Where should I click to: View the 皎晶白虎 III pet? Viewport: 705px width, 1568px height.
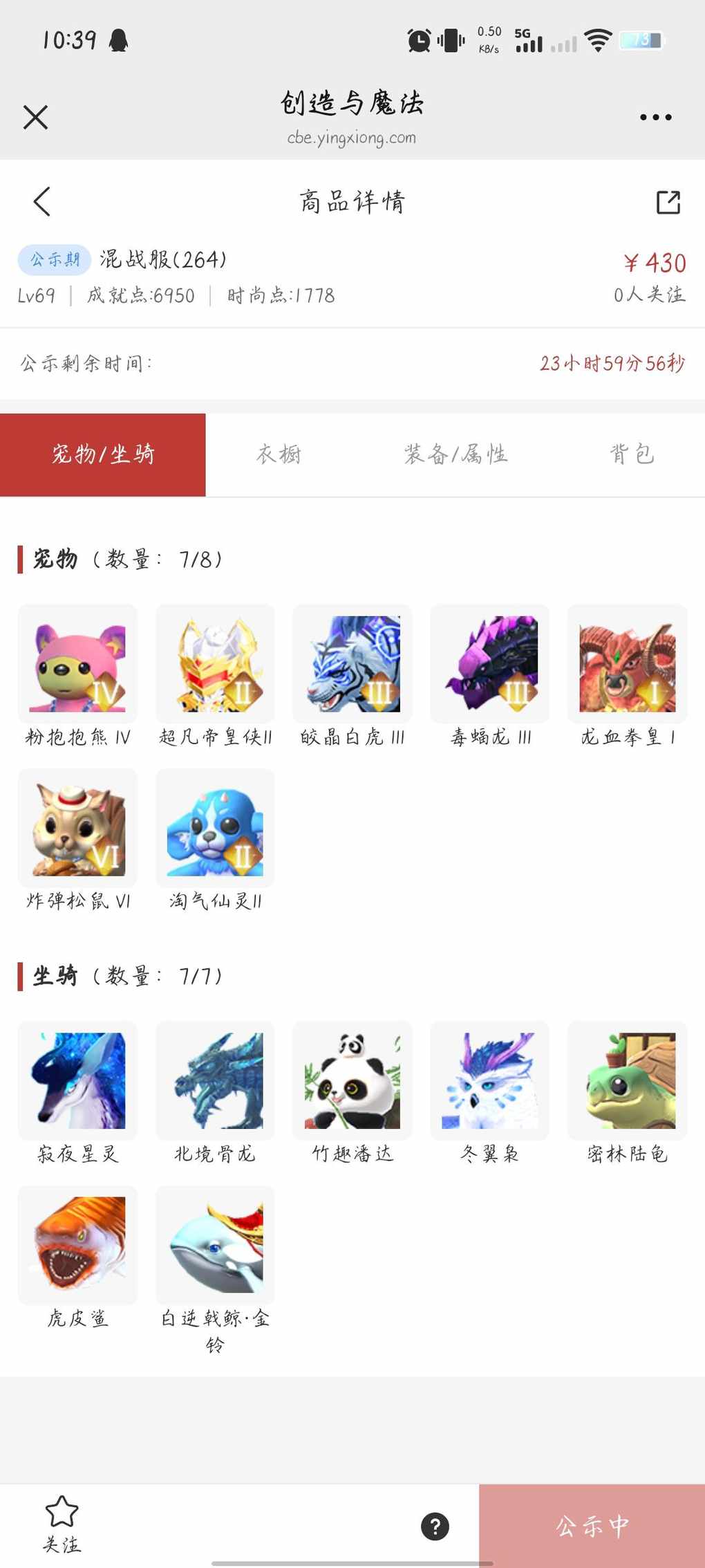[352, 664]
